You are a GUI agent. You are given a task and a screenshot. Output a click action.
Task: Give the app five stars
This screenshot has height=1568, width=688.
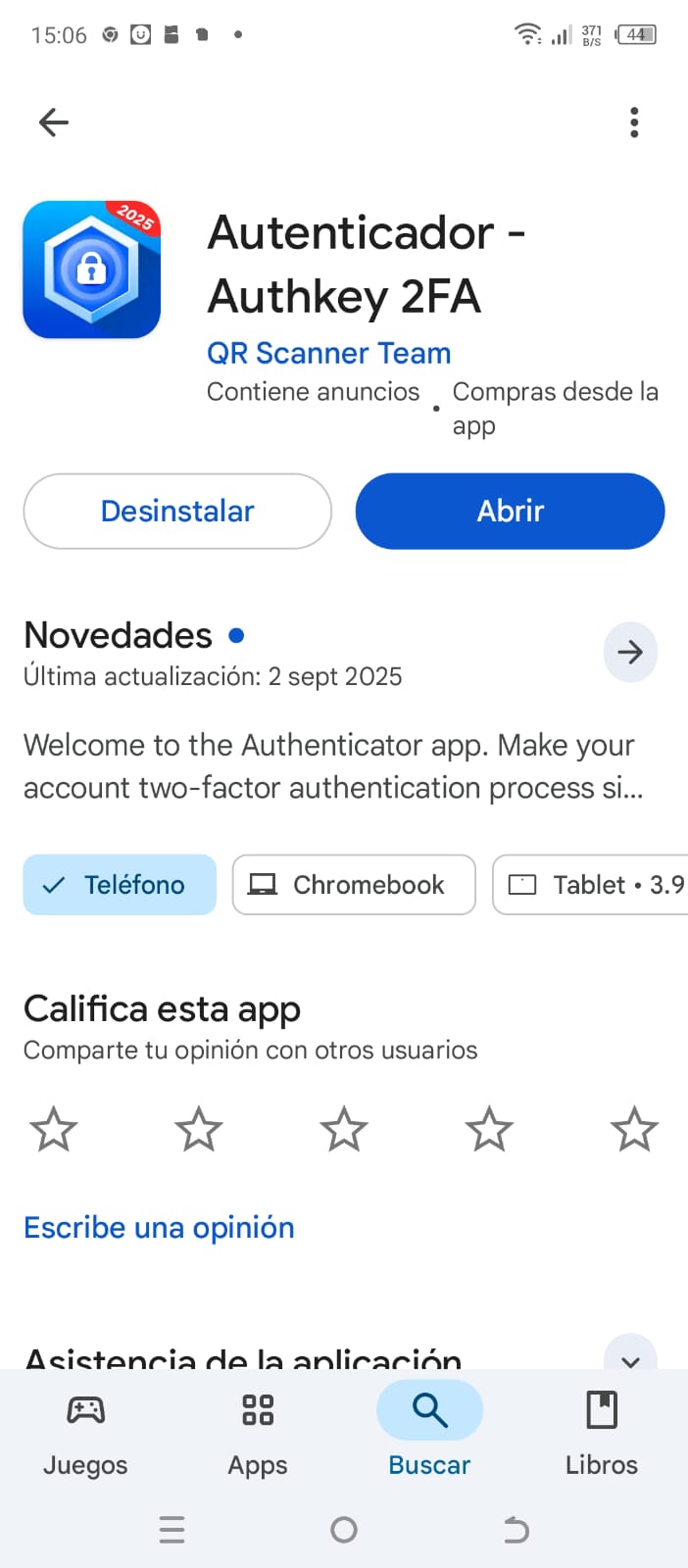click(x=634, y=1129)
